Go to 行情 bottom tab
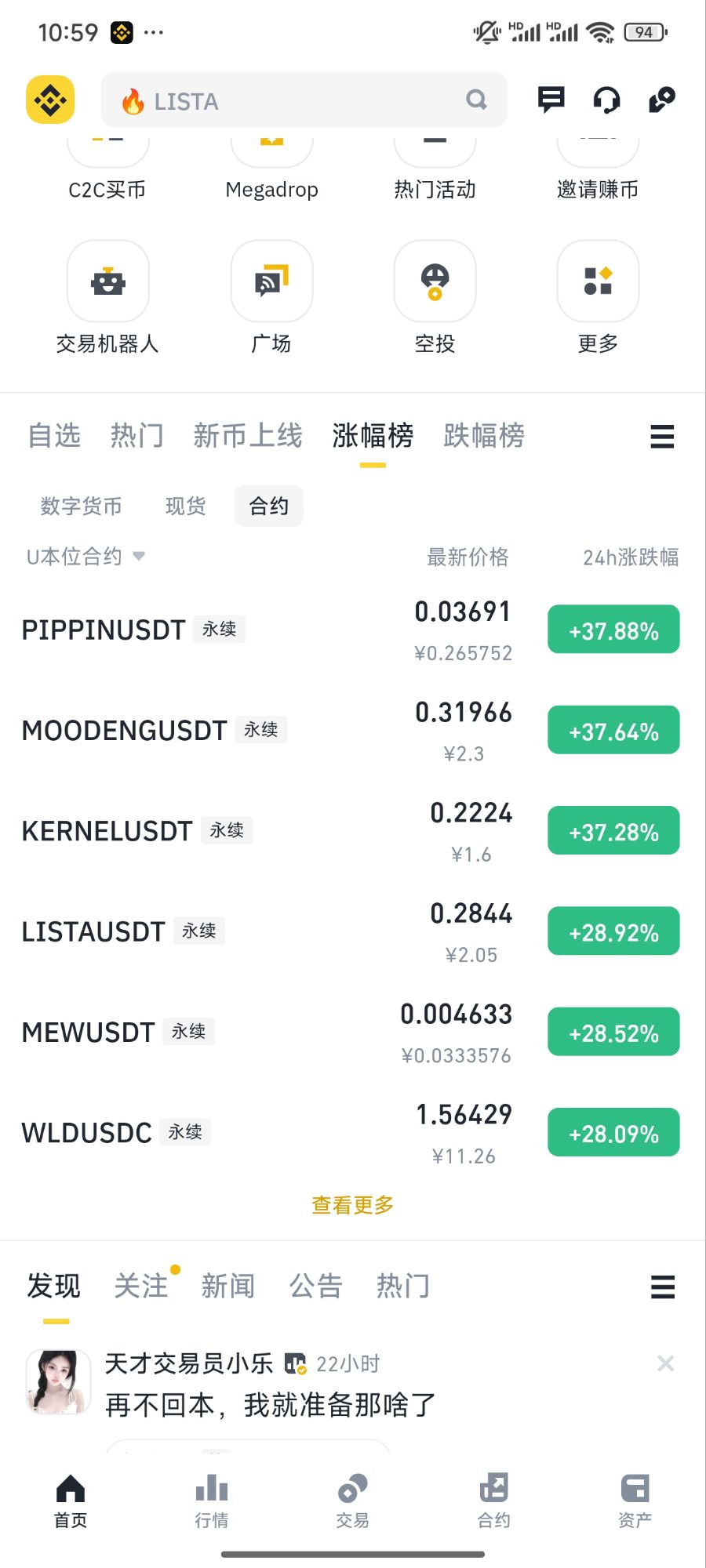The height and width of the screenshot is (1568, 706). click(212, 1501)
